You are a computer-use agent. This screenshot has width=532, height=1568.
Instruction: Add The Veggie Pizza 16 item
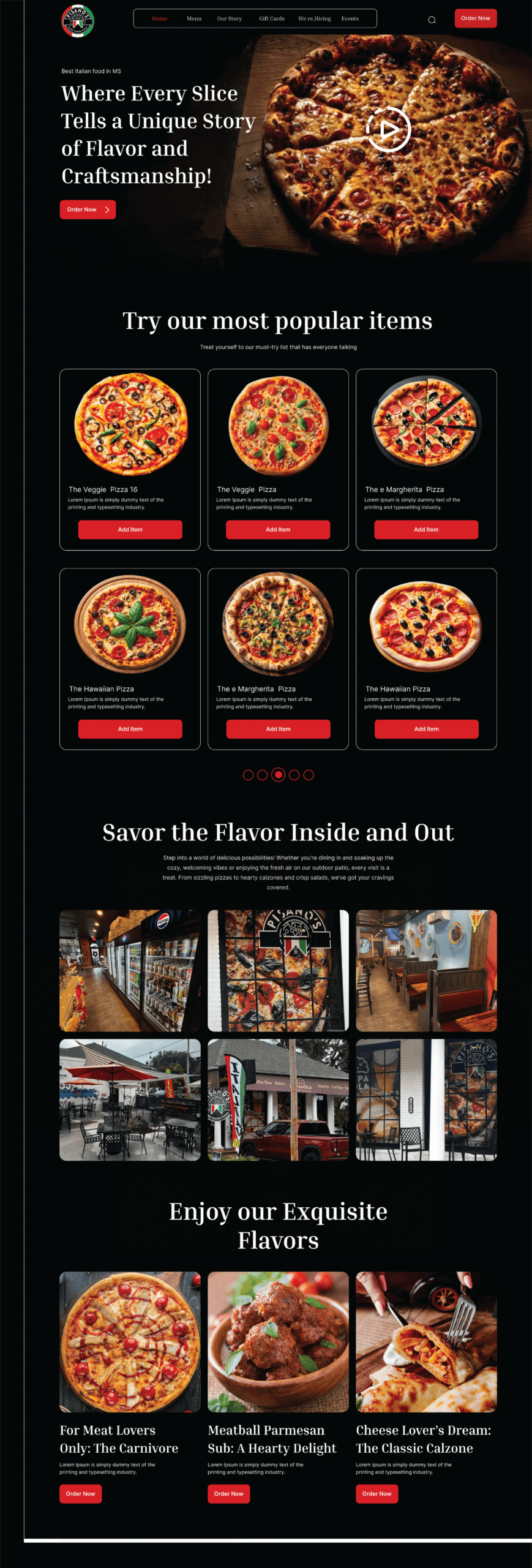click(130, 530)
